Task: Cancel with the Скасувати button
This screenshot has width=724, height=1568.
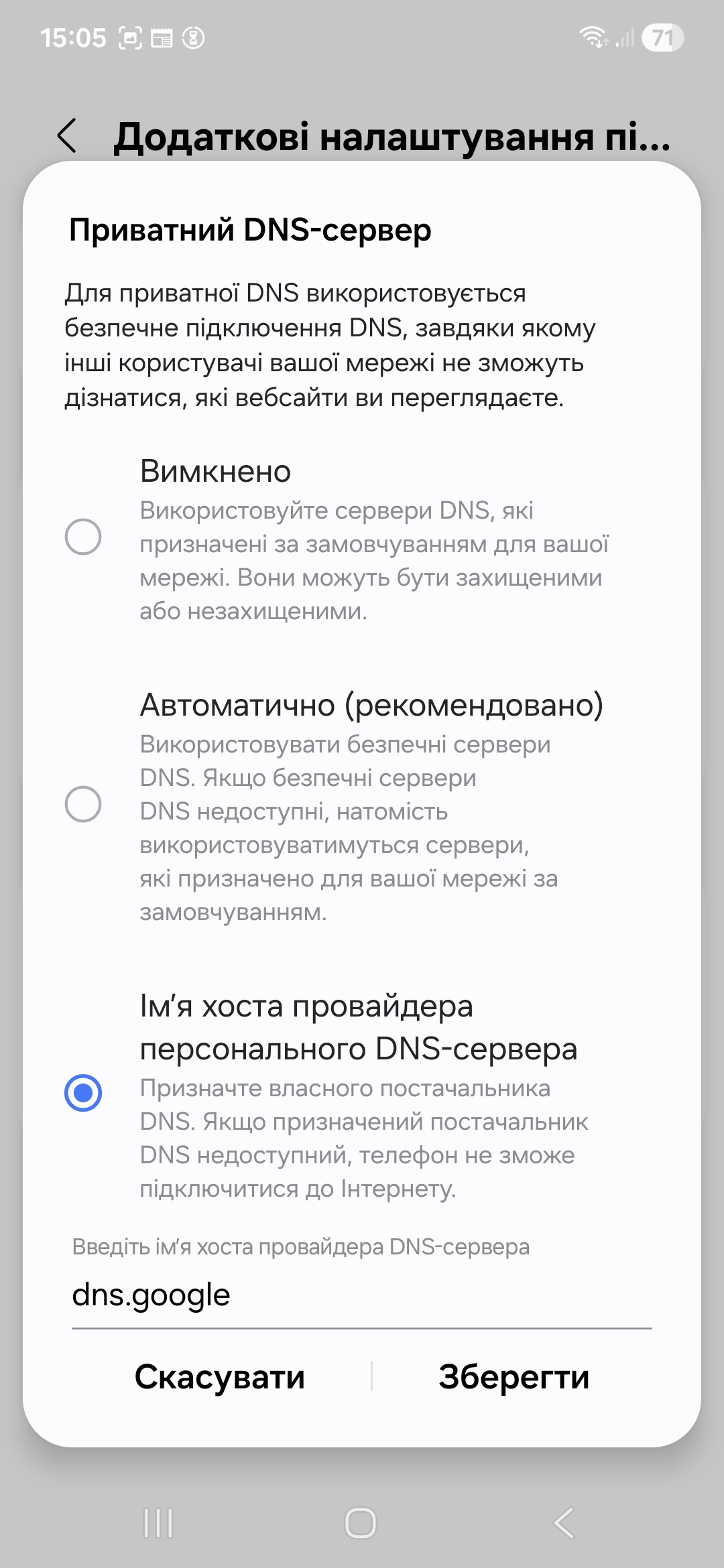Action: 219,1377
